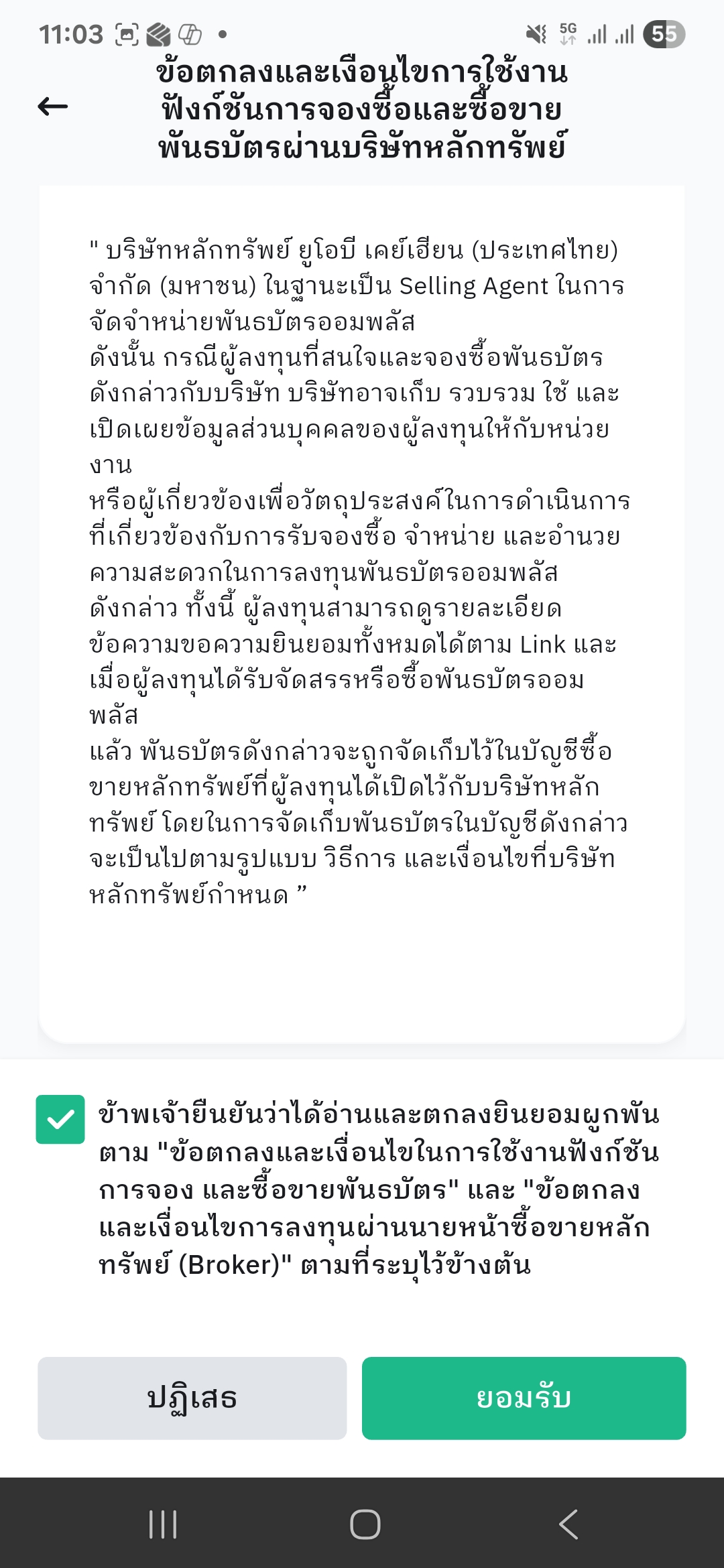Tap the ปฏิเสธ (decline) button
724x1568 pixels.
click(192, 1398)
